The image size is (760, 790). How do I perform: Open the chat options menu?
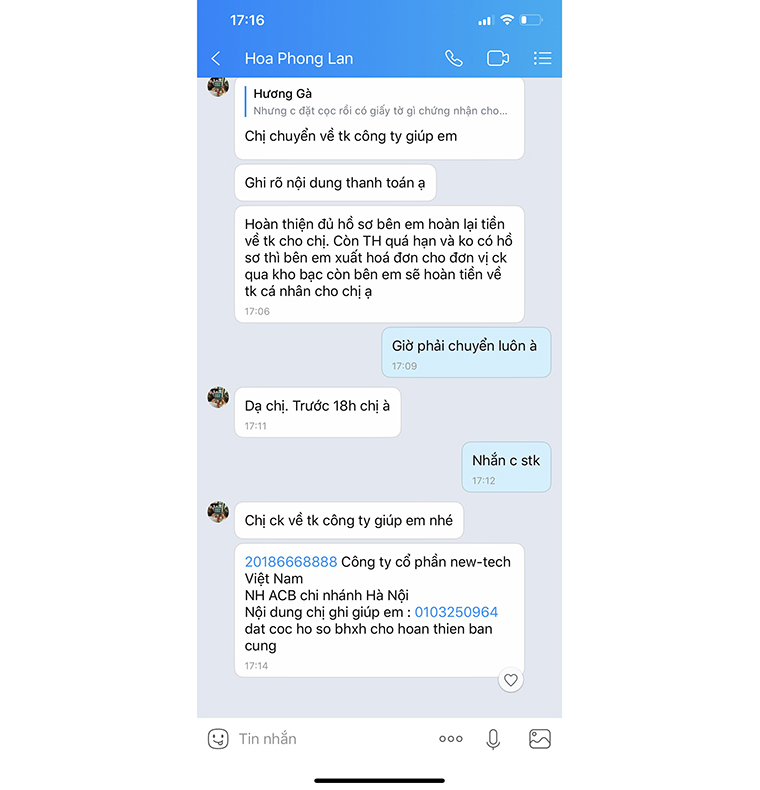tap(542, 58)
